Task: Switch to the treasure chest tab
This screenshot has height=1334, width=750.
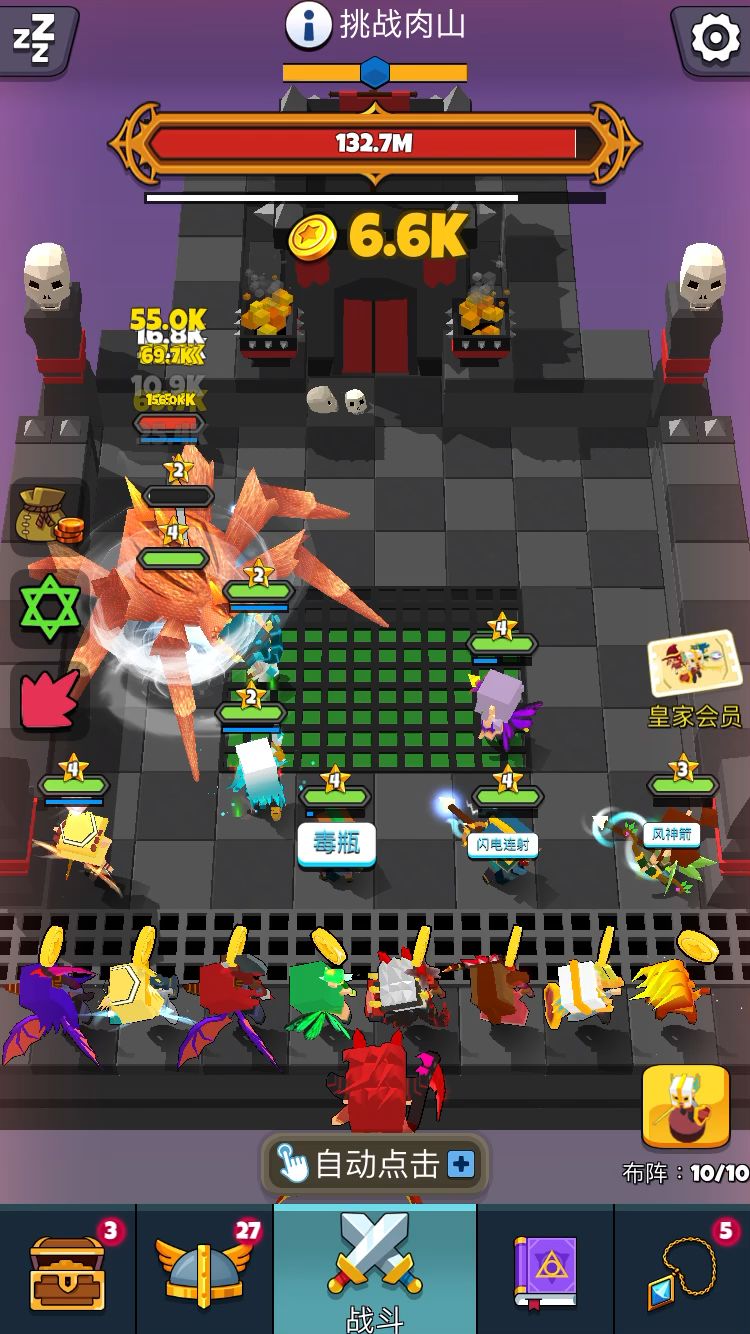Action: (x=68, y=1270)
